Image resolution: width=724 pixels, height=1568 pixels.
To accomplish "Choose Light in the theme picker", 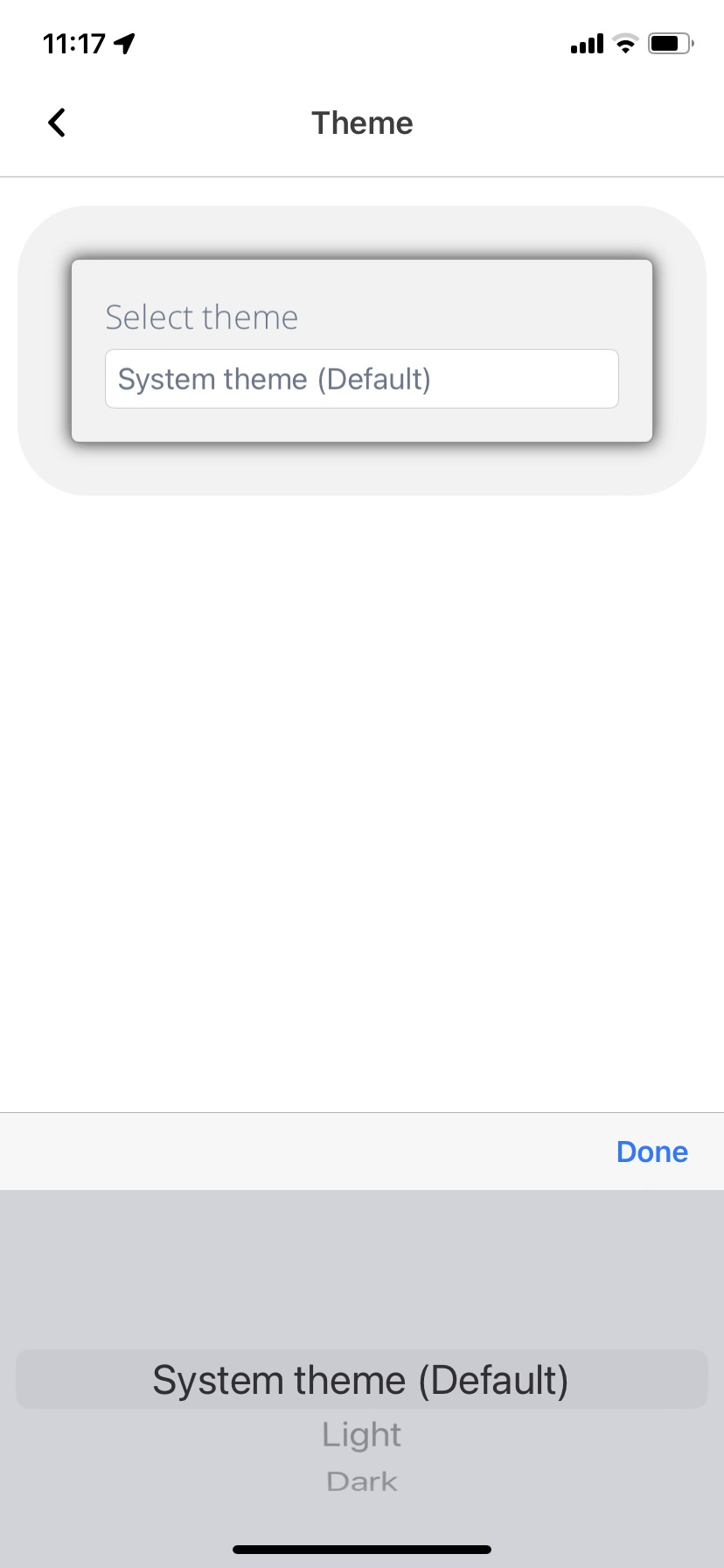I will tap(362, 1434).
